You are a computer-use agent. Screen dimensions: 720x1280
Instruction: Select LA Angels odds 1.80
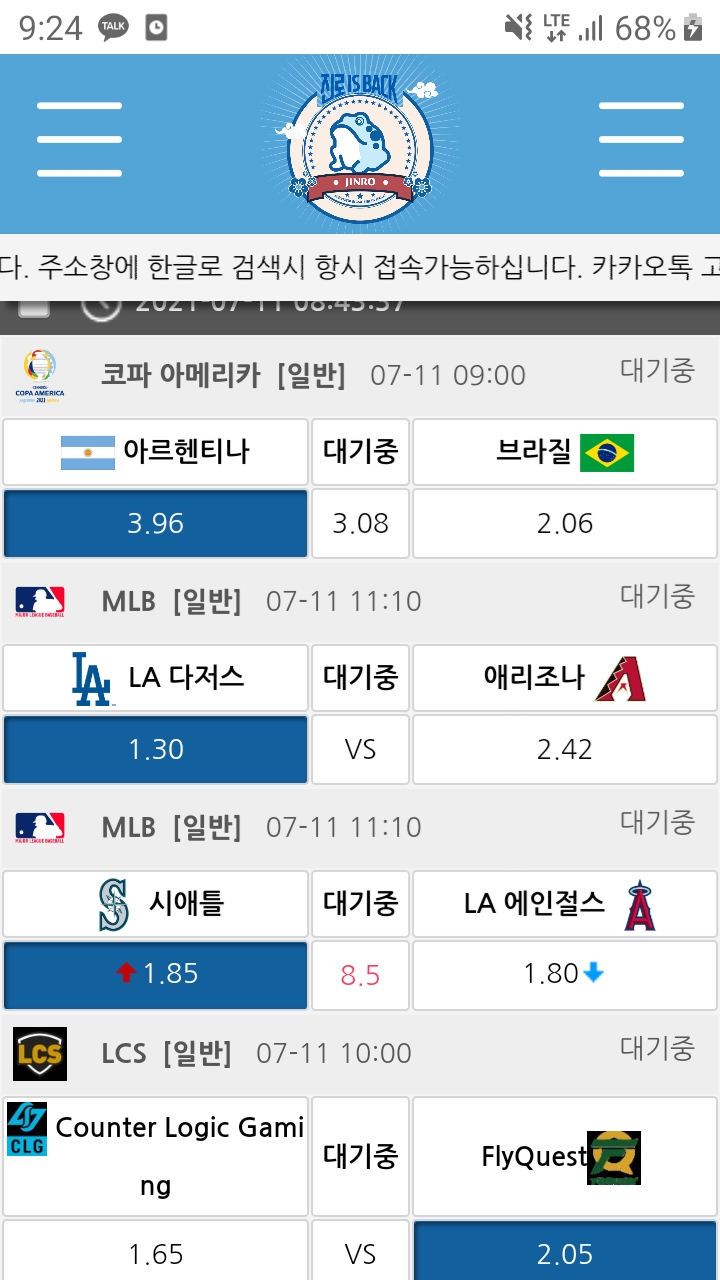[x=565, y=974]
